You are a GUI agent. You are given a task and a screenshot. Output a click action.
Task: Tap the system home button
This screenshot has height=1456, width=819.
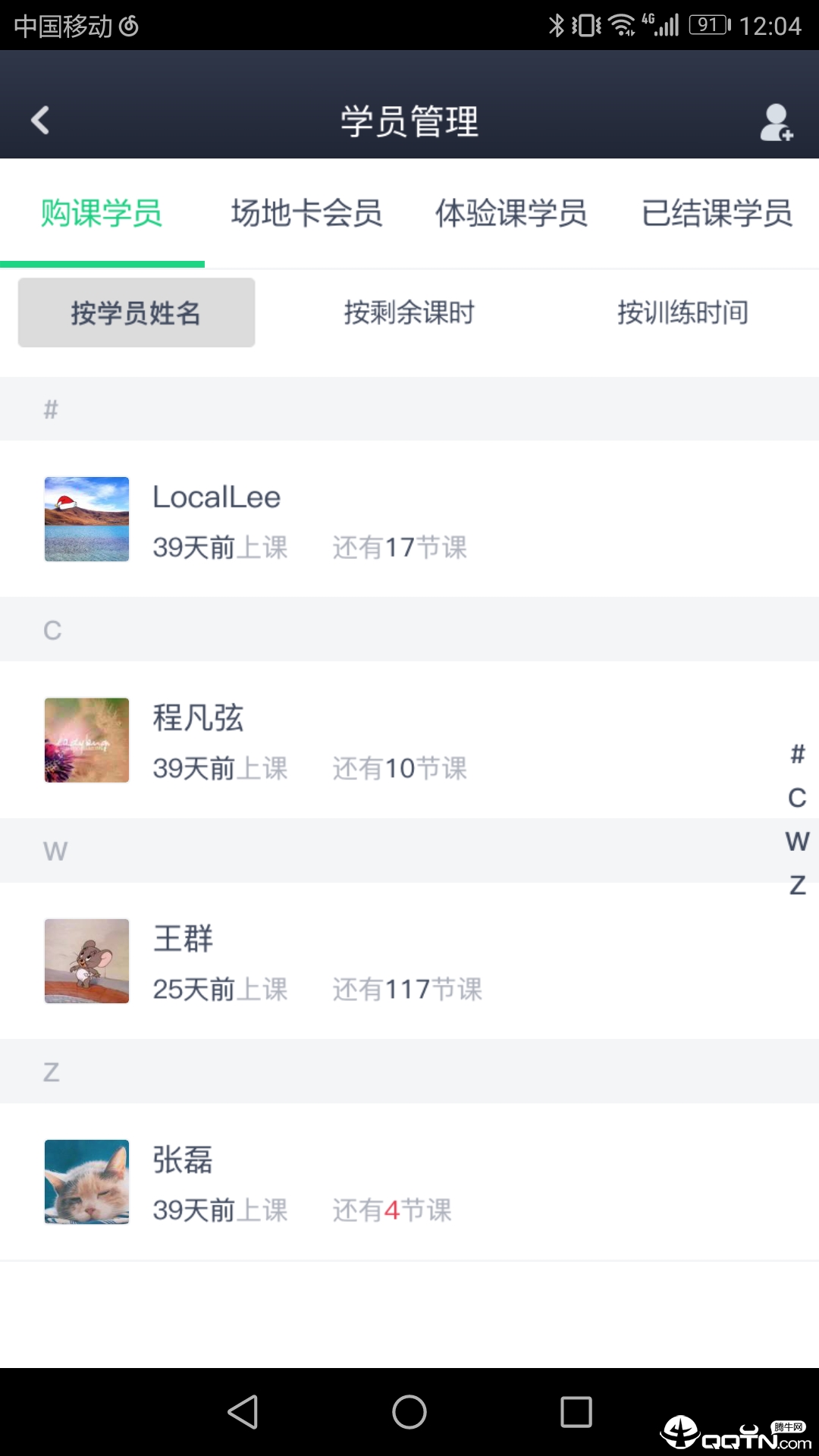tap(409, 1412)
